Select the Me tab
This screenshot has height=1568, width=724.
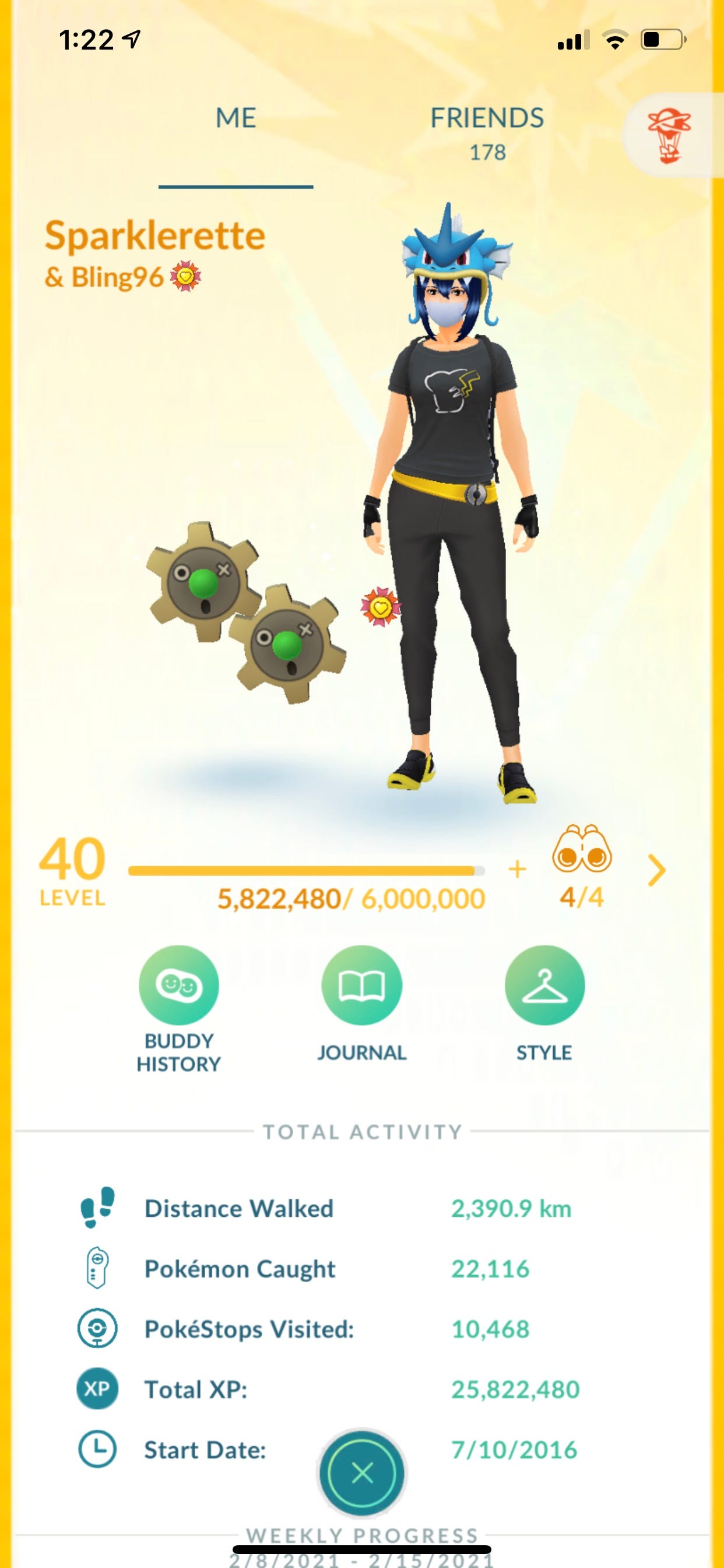coord(236,118)
